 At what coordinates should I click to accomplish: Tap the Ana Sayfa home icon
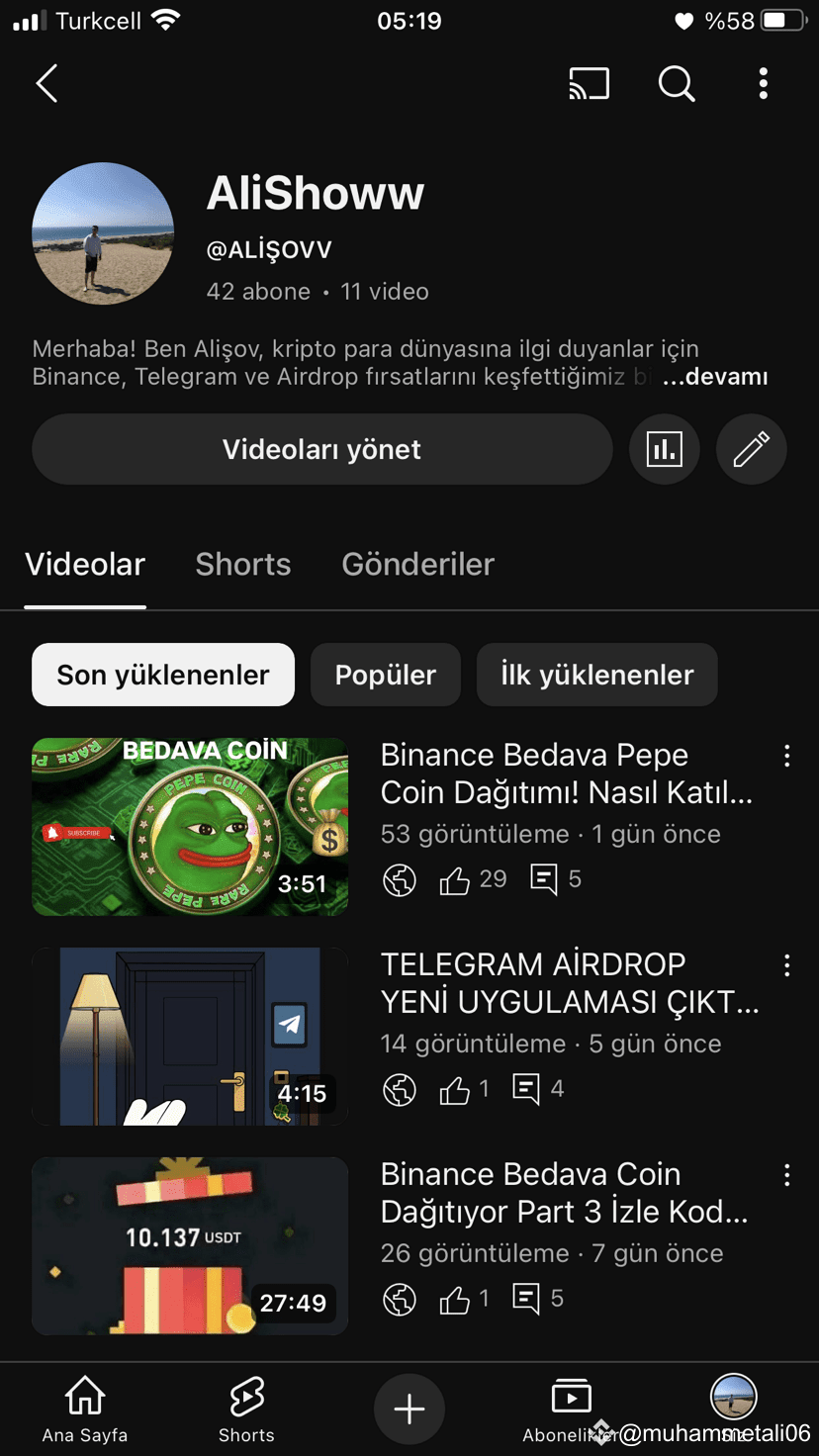pyautogui.click(x=85, y=1398)
